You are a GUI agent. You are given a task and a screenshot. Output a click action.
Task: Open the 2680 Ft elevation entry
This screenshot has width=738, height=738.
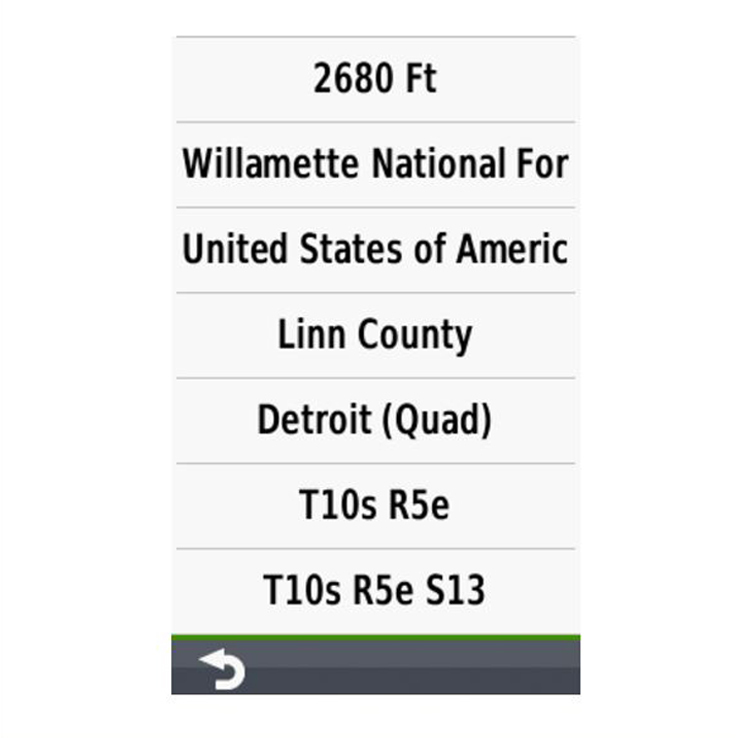375,79
